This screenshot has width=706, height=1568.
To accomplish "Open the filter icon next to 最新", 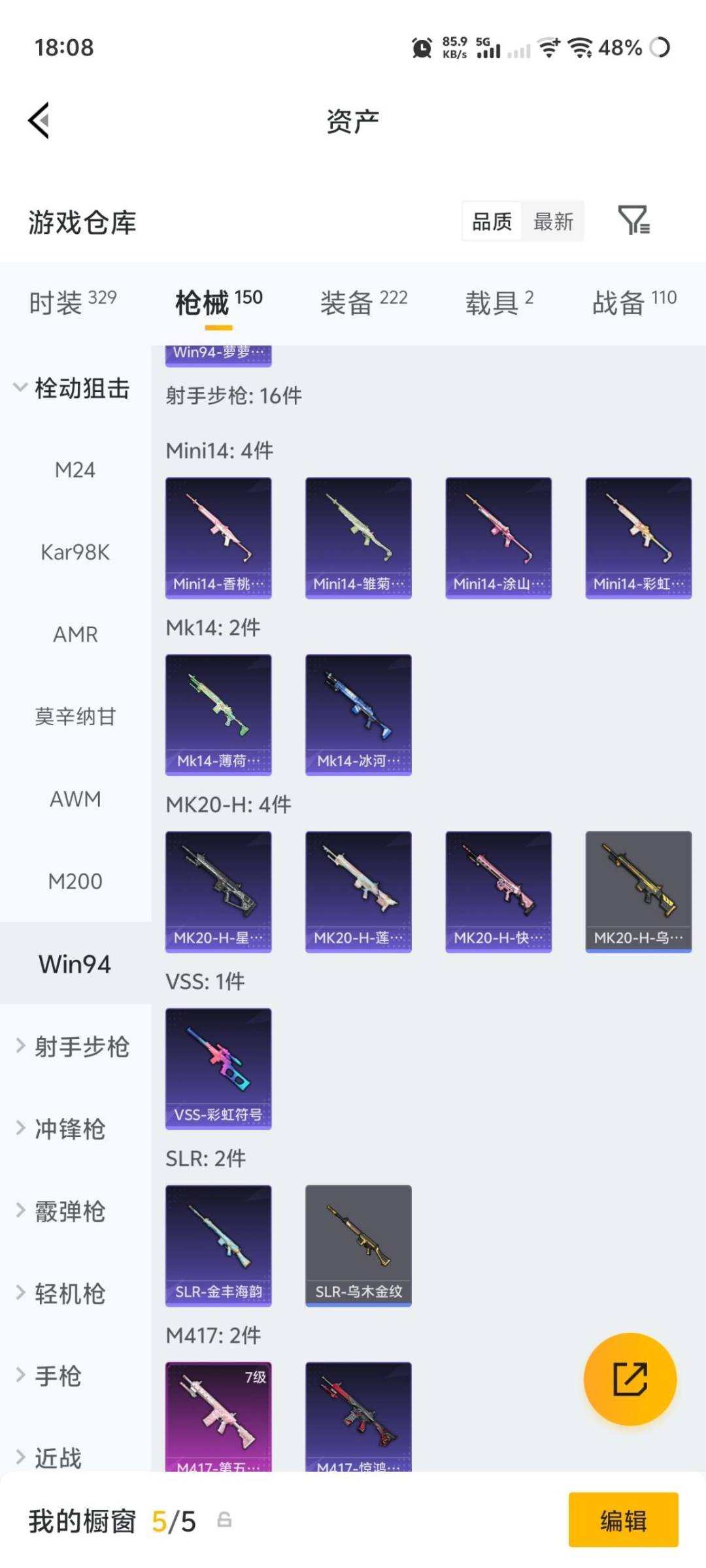I will [x=633, y=220].
